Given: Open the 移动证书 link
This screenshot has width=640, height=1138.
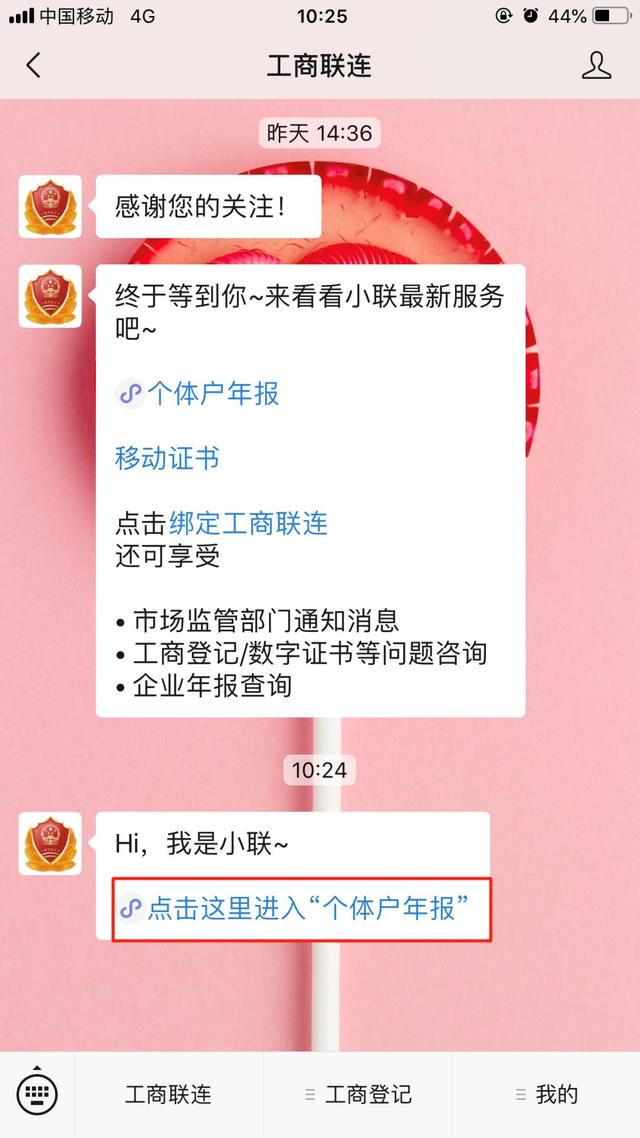Looking at the screenshot, I should point(167,459).
